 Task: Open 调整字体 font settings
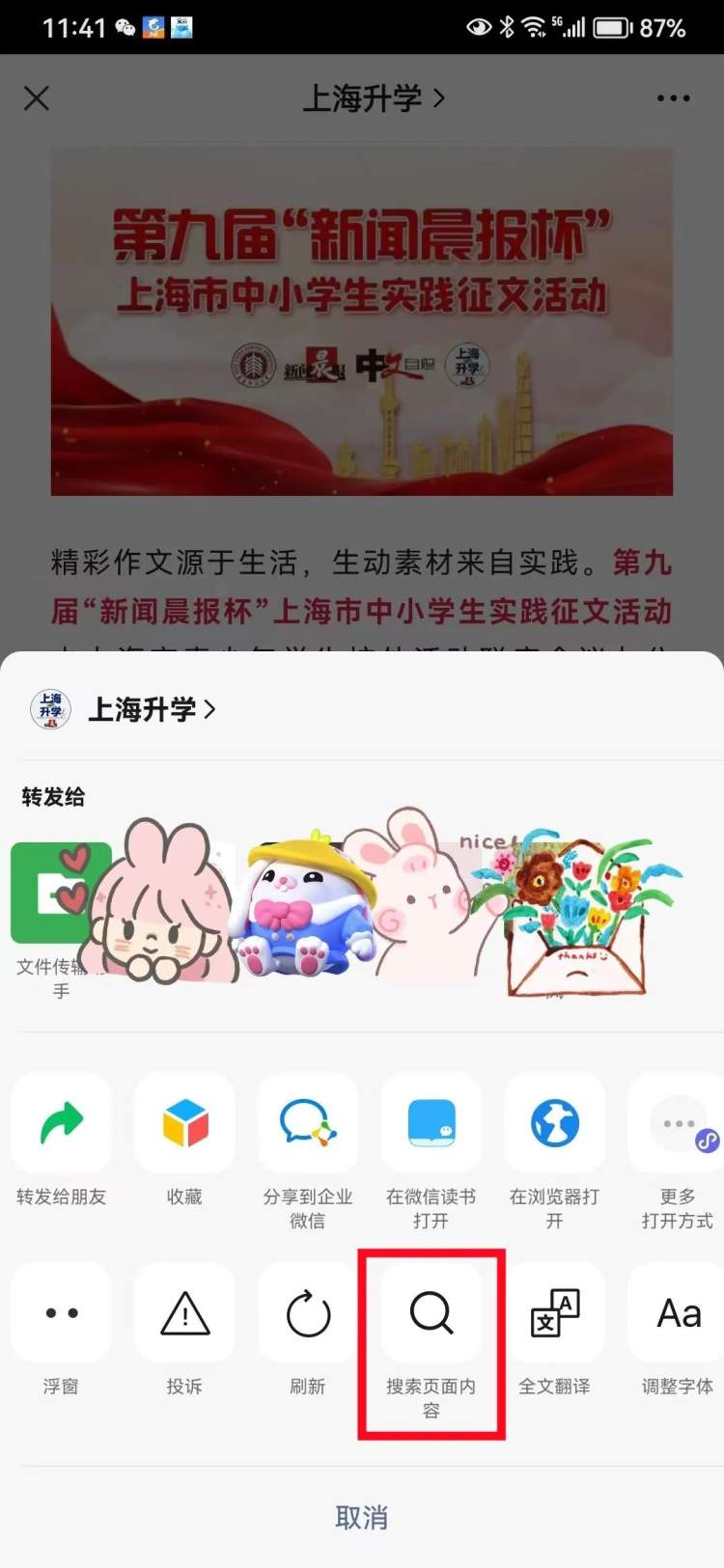[678, 1313]
